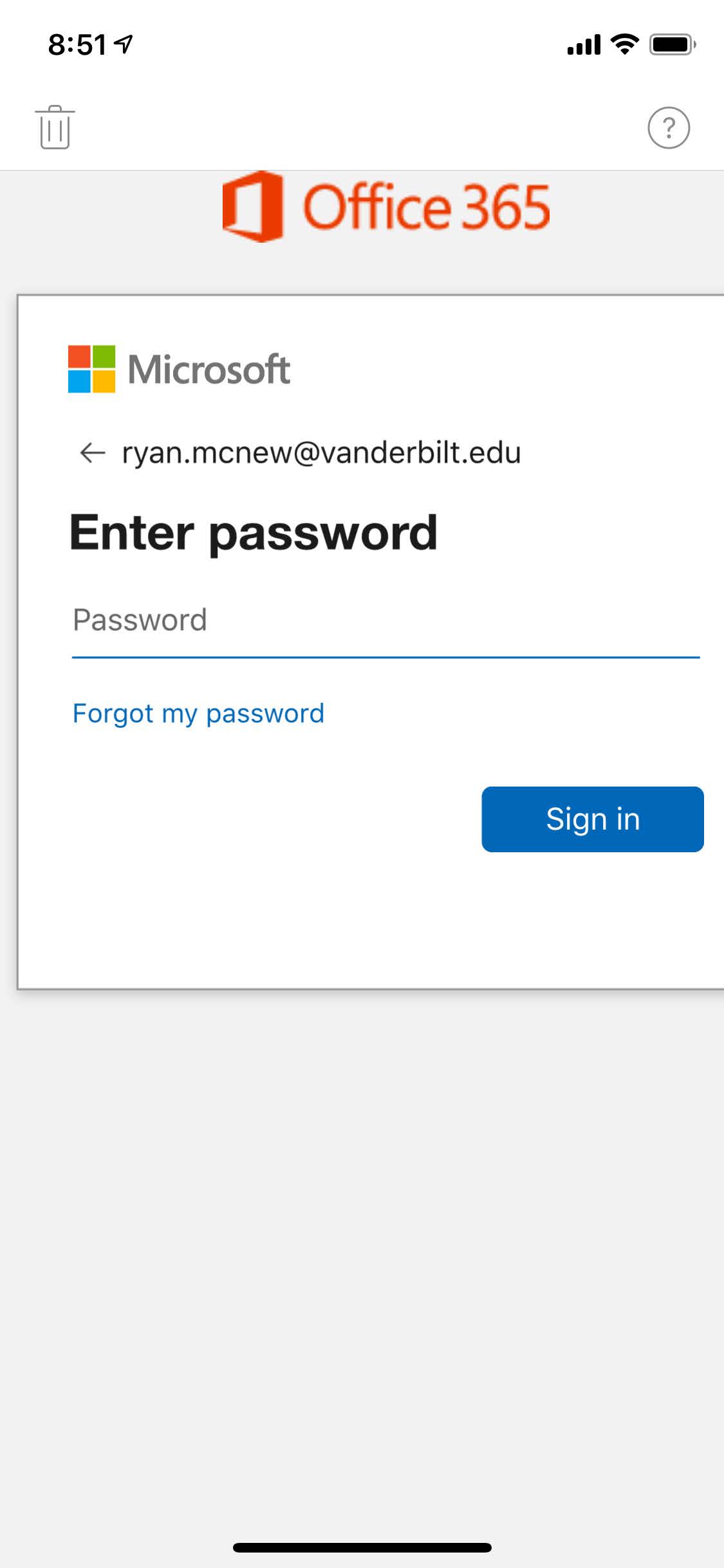Viewport: 724px width, 1568px height.
Task: Tap the Sign in button
Action: point(592,819)
